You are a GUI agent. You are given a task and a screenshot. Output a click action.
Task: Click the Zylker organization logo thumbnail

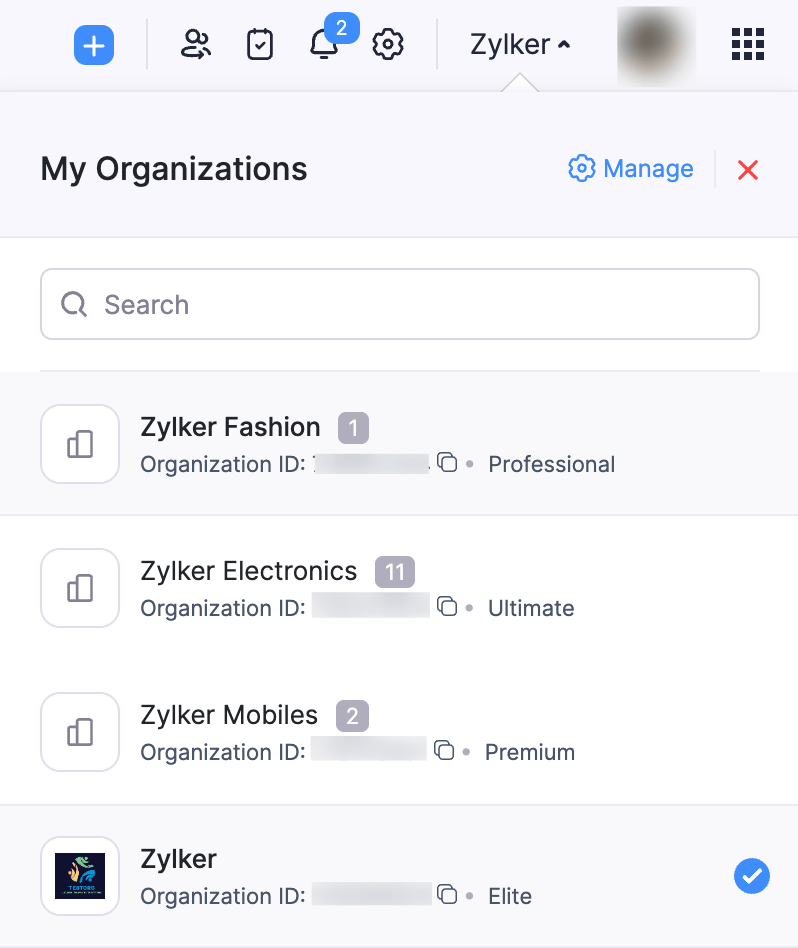(80, 876)
